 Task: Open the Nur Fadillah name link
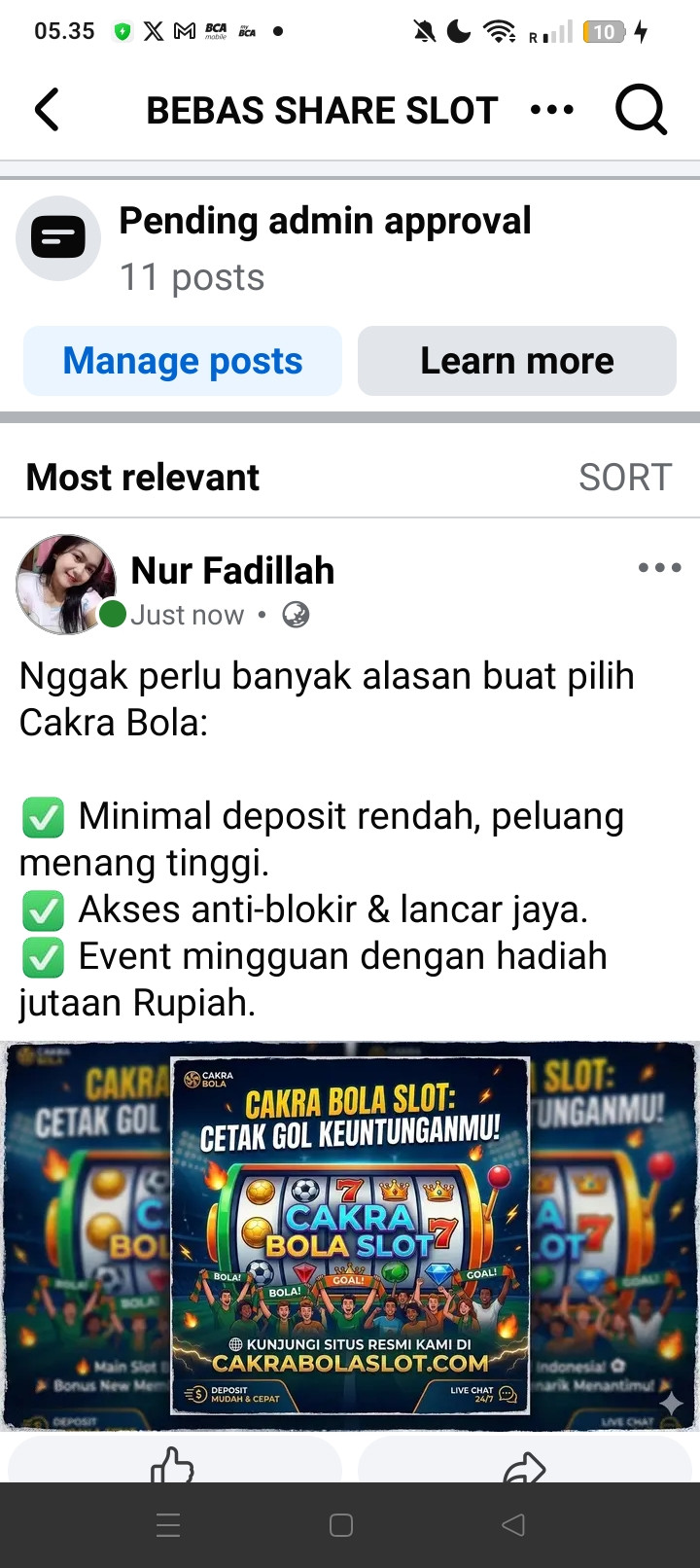[232, 571]
